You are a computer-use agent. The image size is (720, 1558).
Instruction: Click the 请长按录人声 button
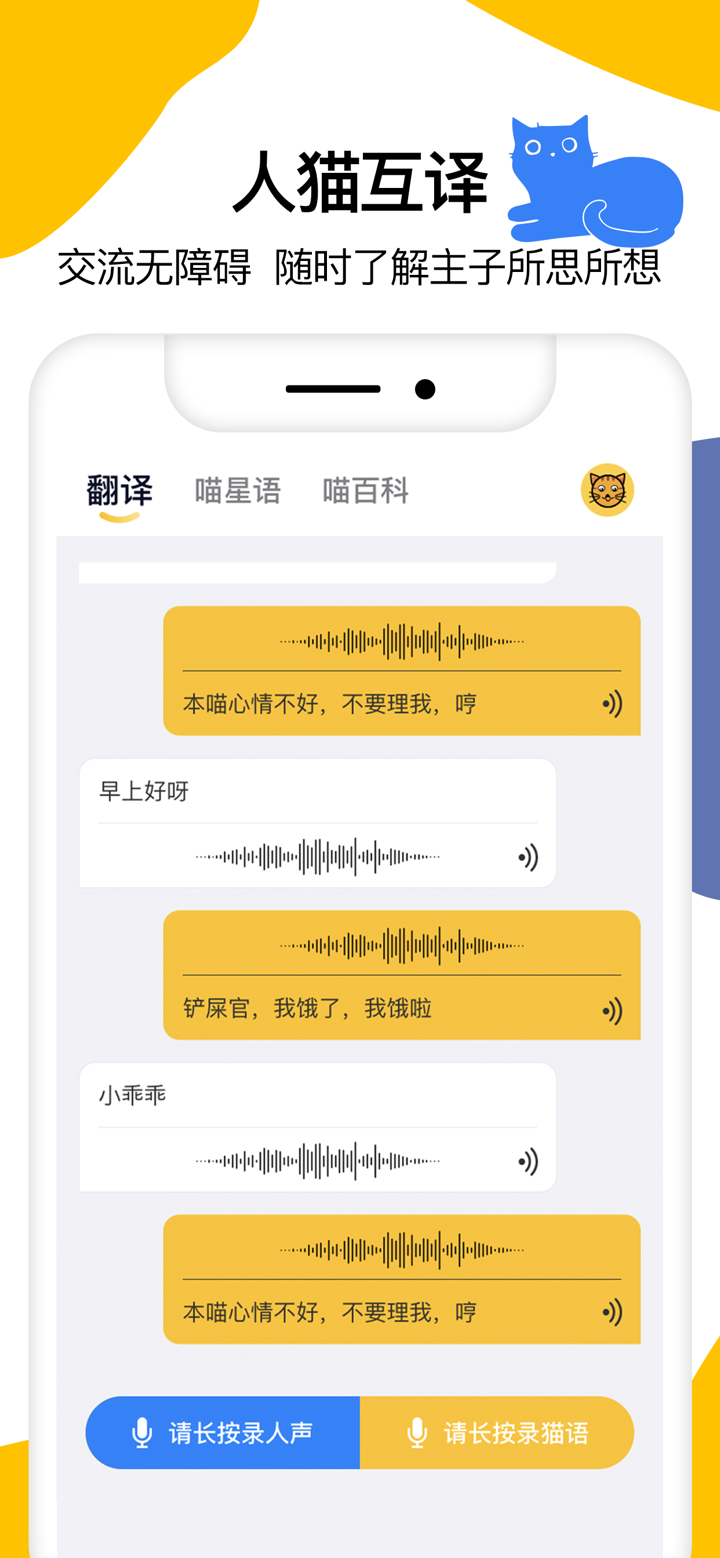[222, 1432]
